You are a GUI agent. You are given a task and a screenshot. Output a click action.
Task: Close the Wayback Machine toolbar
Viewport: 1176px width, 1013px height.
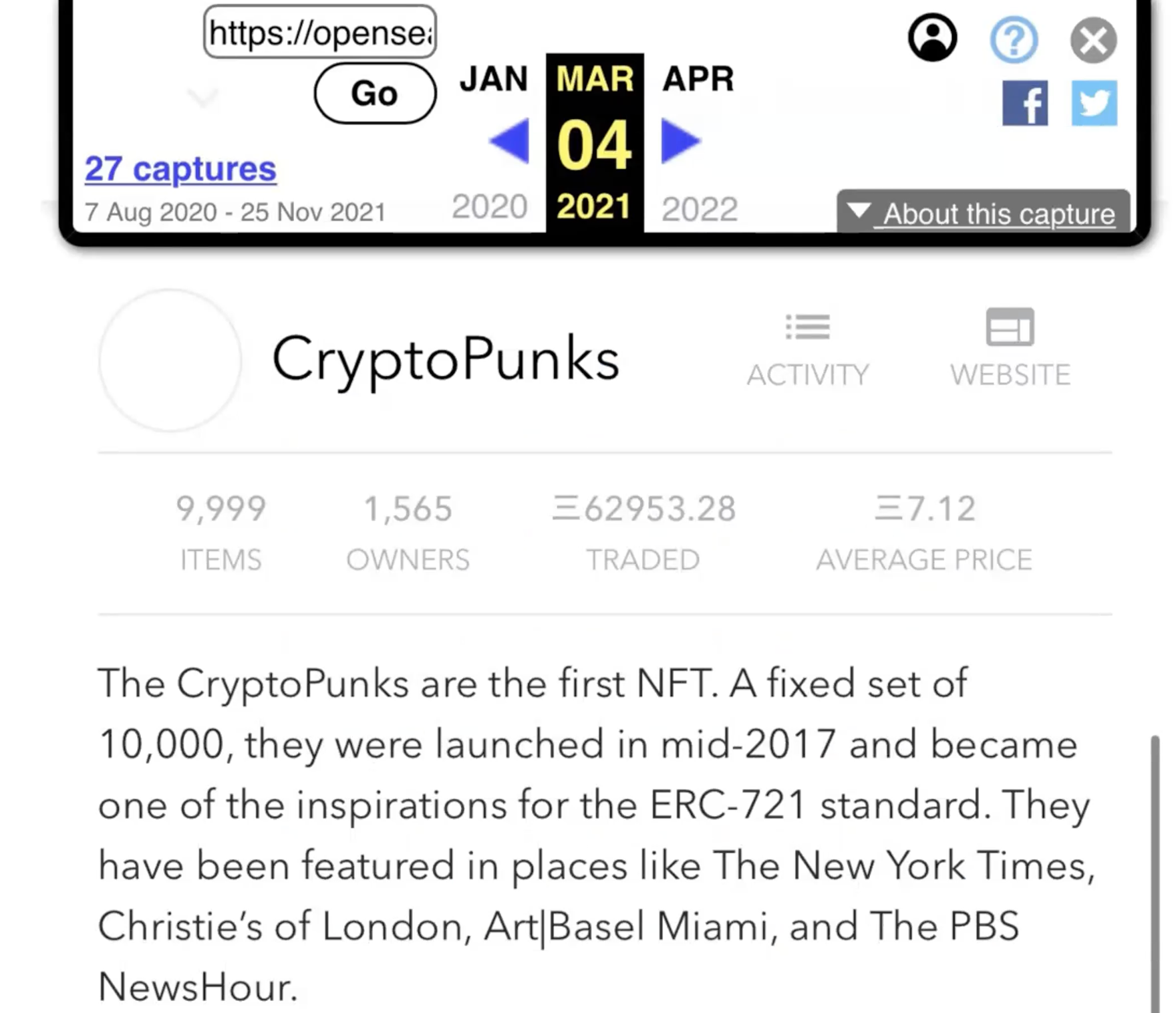(x=1093, y=40)
